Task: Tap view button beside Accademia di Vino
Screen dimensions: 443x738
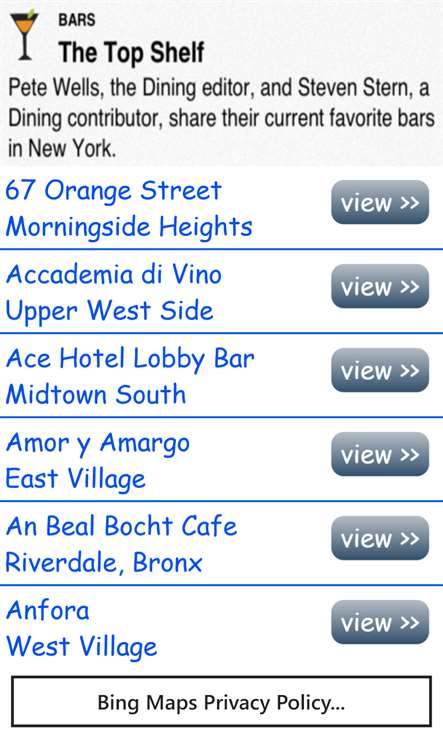Action: (380, 286)
